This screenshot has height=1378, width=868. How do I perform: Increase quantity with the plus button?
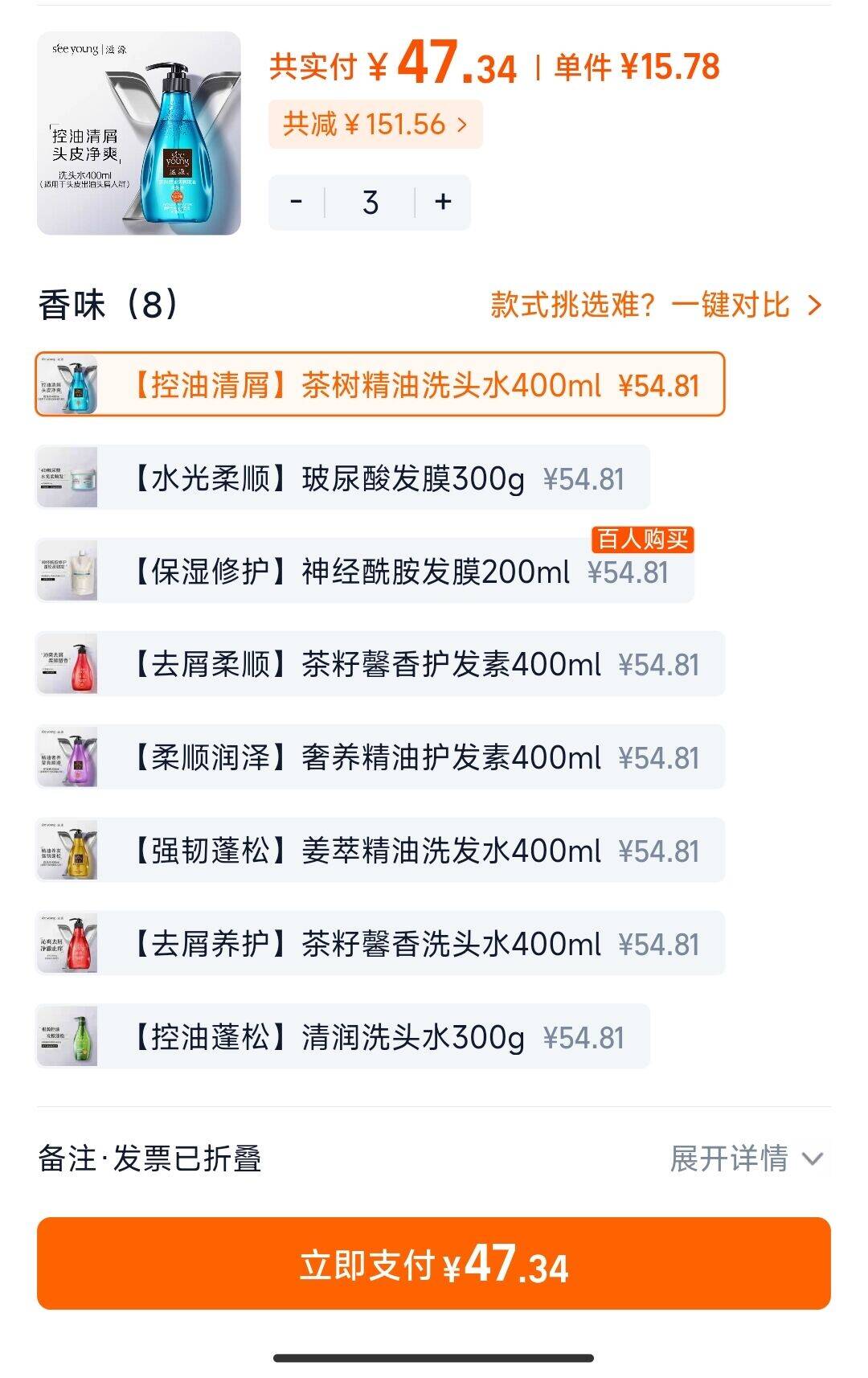[443, 202]
